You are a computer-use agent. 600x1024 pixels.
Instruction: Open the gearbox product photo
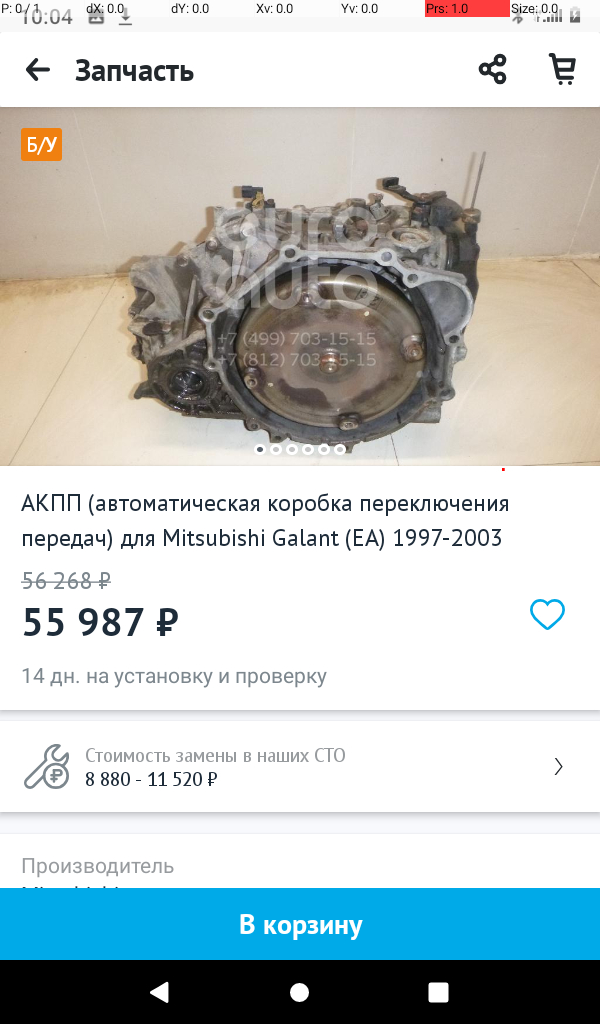(x=300, y=285)
